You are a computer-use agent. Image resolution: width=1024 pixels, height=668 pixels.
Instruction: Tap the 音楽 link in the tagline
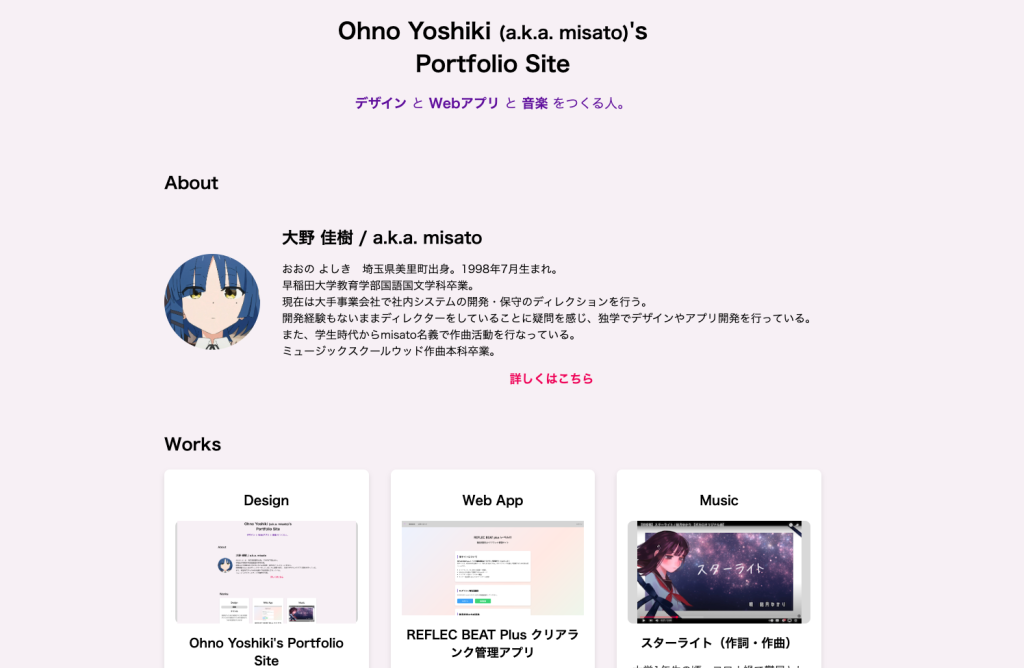(535, 103)
